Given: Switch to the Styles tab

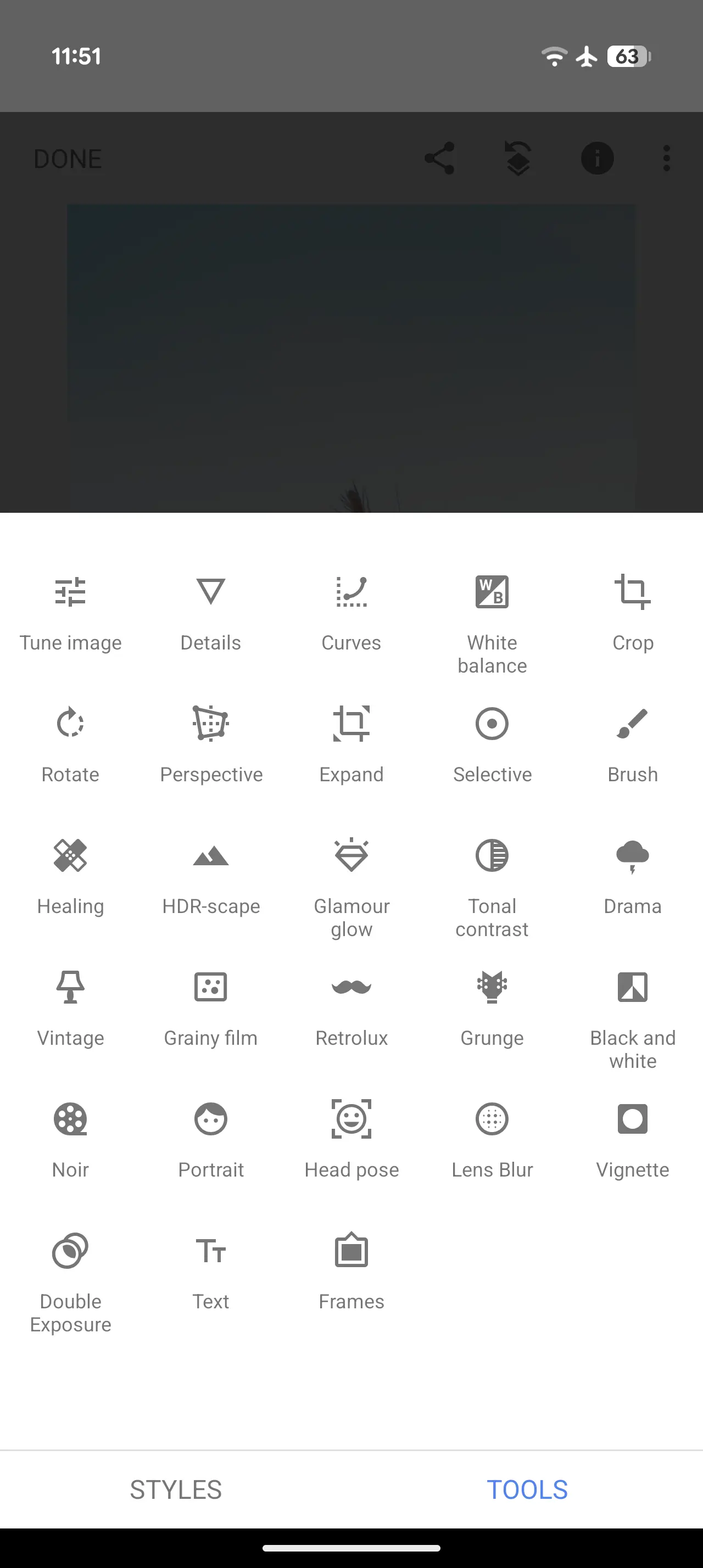Looking at the screenshot, I should 176,1489.
